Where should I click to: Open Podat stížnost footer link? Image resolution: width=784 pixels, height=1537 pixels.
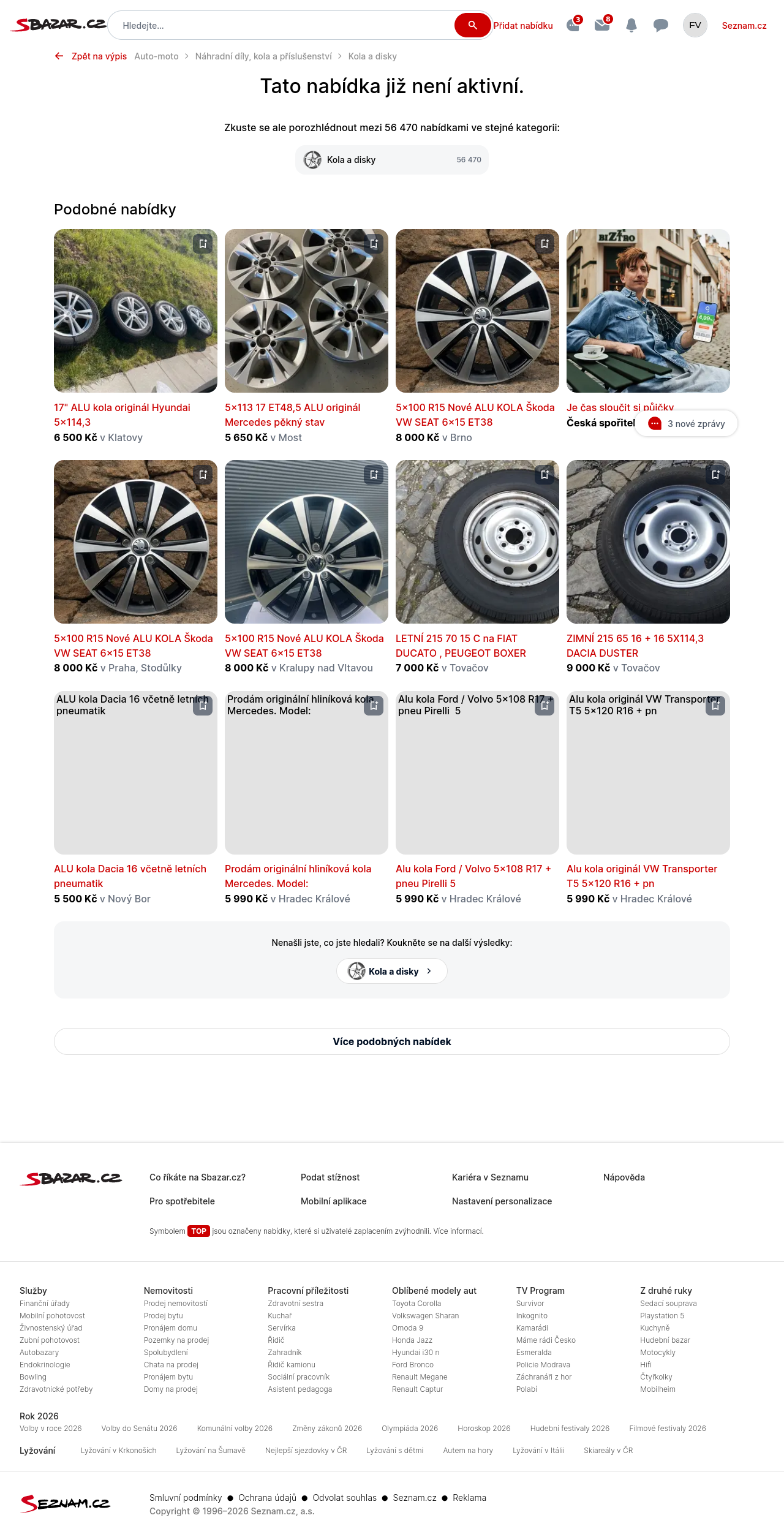click(x=330, y=1177)
